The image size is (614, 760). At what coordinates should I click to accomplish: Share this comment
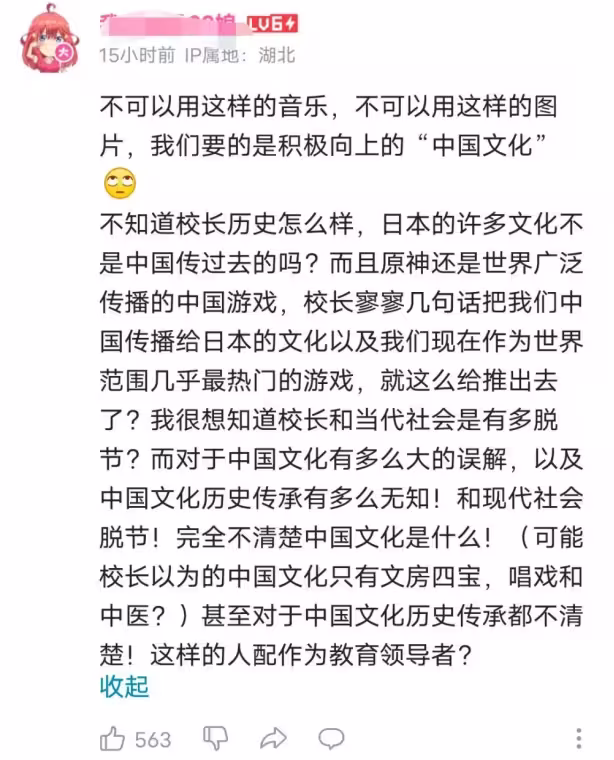pyautogui.click(x=272, y=739)
